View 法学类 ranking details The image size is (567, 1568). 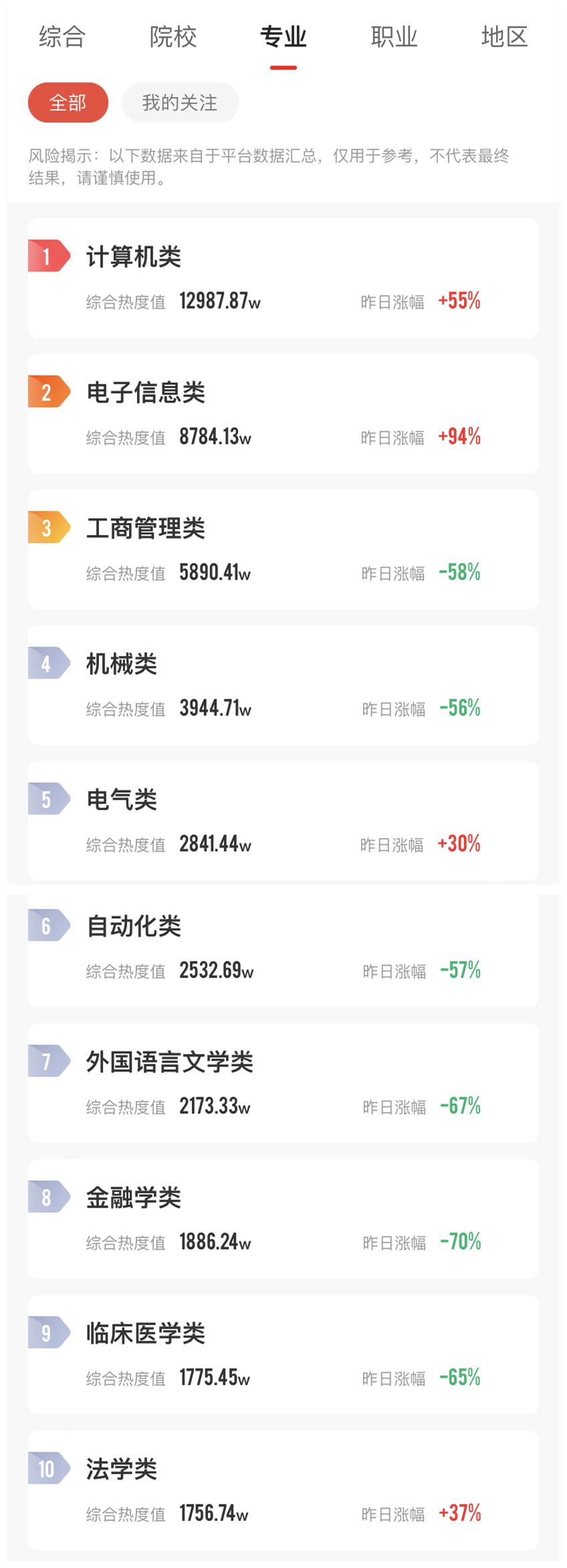(283, 1490)
